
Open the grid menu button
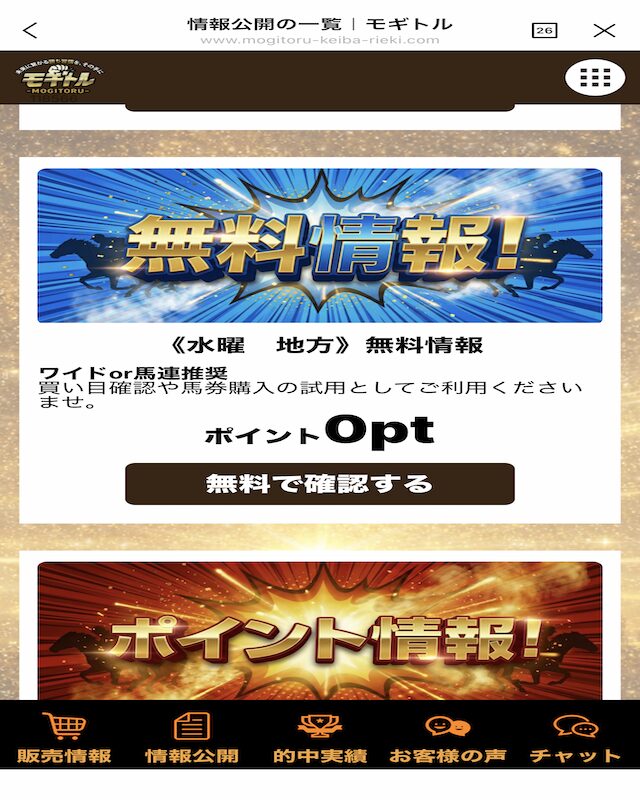tap(594, 78)
